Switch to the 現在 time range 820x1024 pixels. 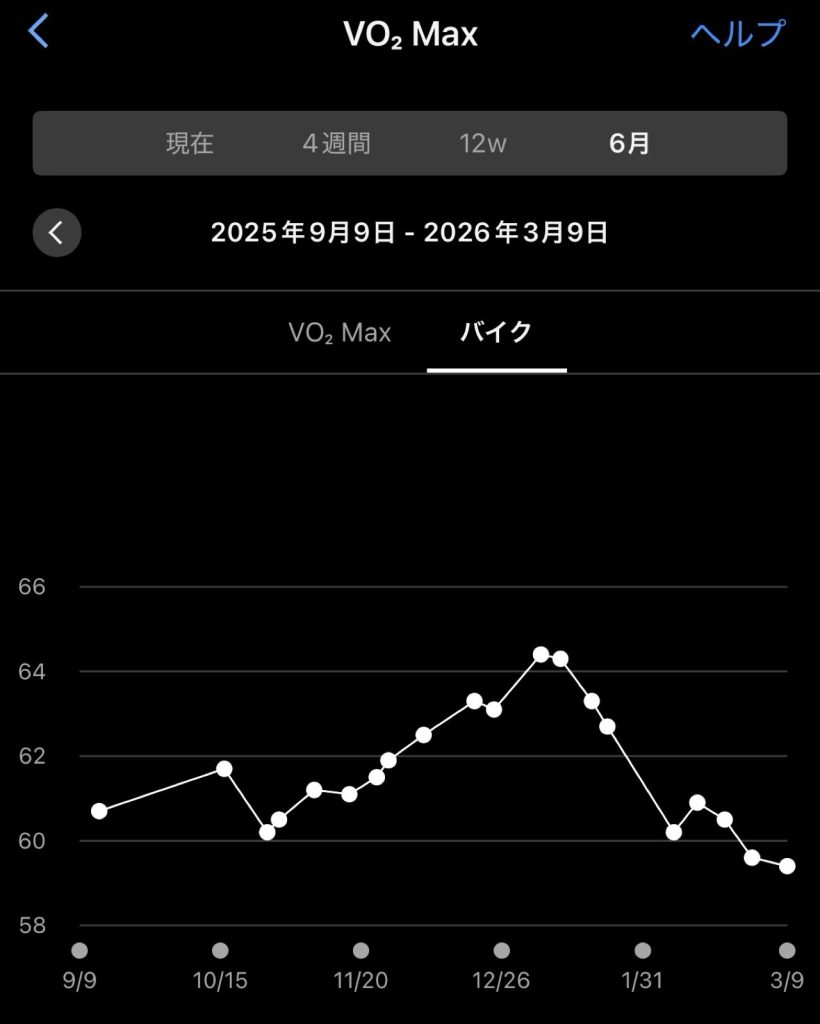(x=190, y=143)
